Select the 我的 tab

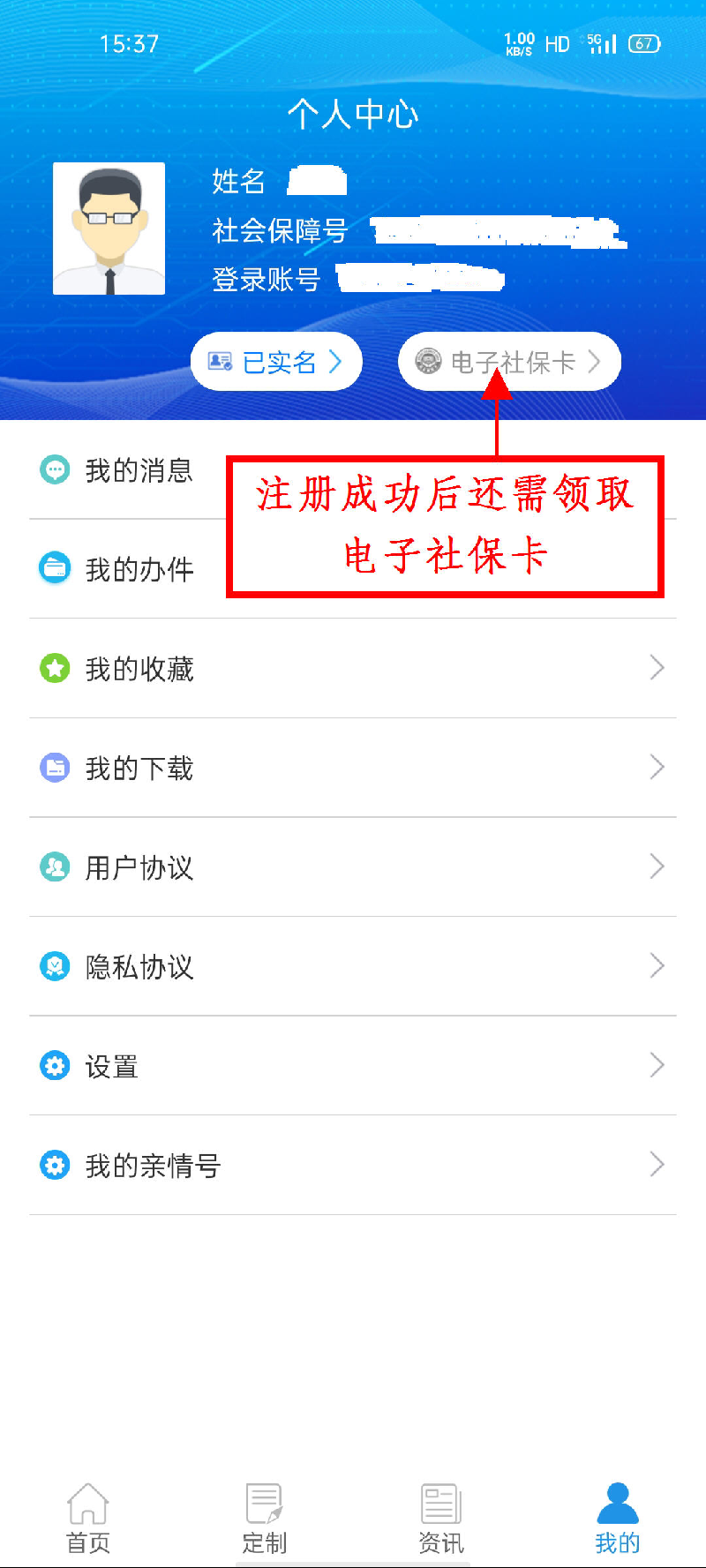click(x=618, y=1519)
